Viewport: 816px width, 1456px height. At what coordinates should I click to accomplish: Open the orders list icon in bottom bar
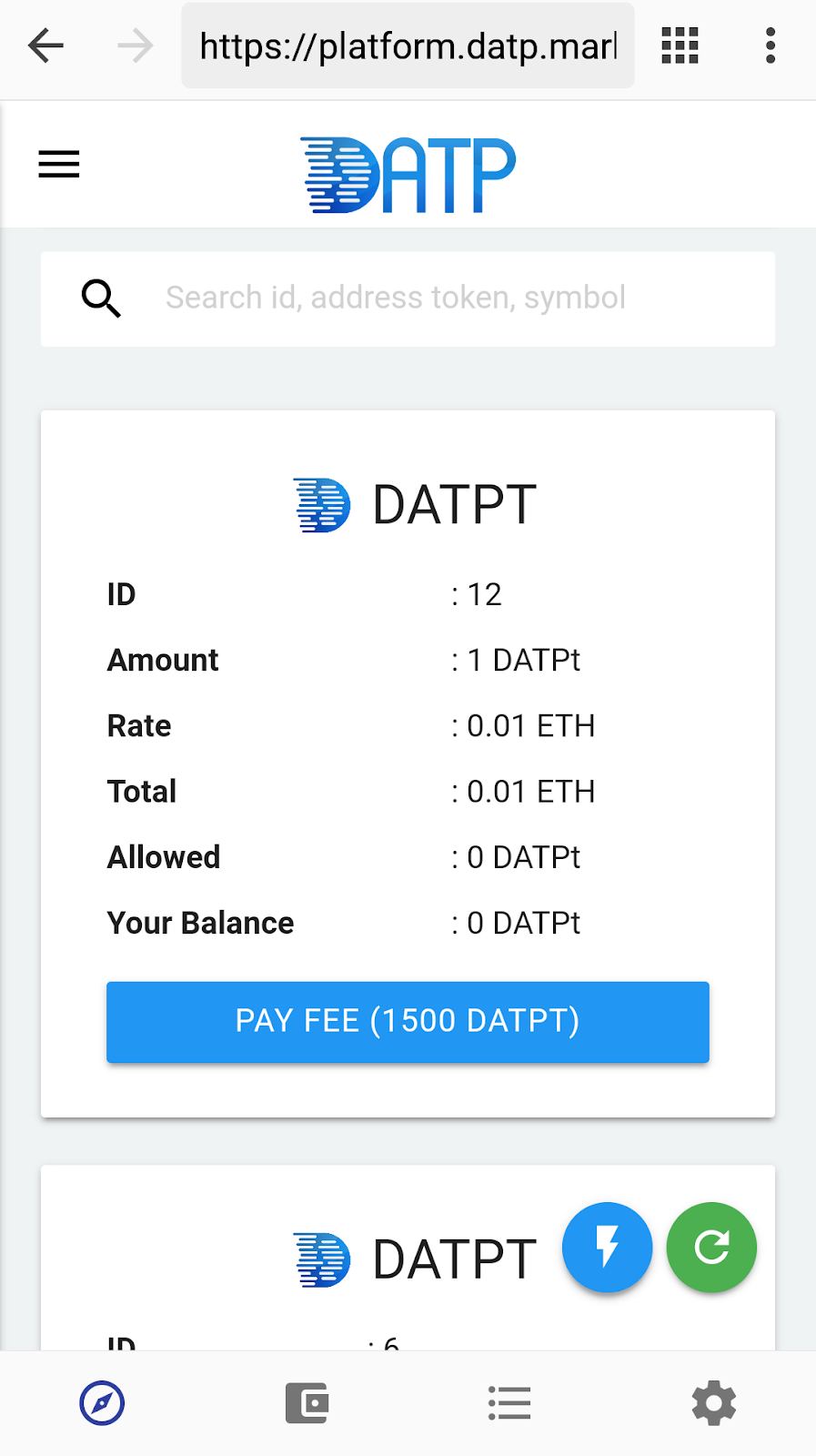coord(509,1402)
